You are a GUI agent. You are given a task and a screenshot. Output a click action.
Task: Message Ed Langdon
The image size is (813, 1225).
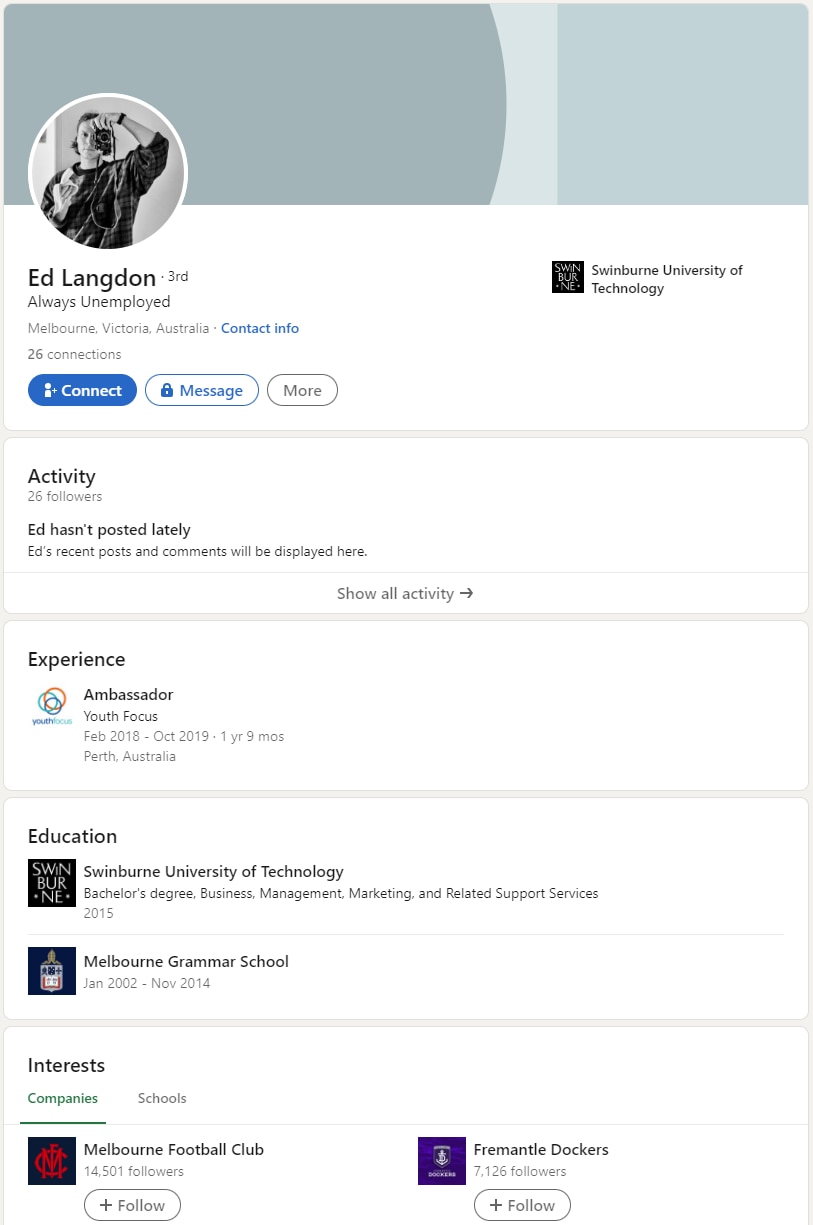pos(201,390)
